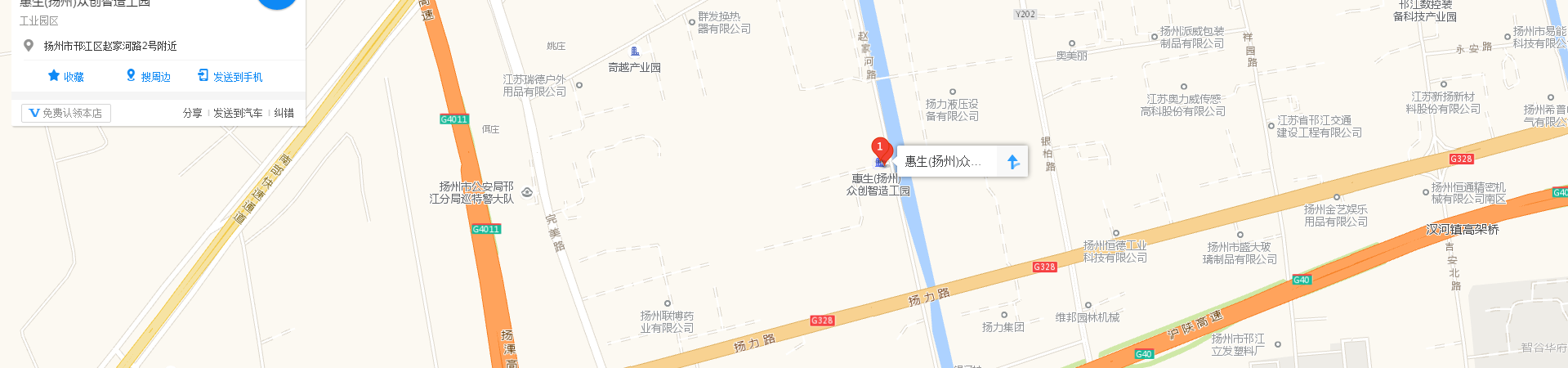Screen dimensions: 1568x368
Task: Open the 惠生(扬州)众… popup label
Action: [943, 162]
